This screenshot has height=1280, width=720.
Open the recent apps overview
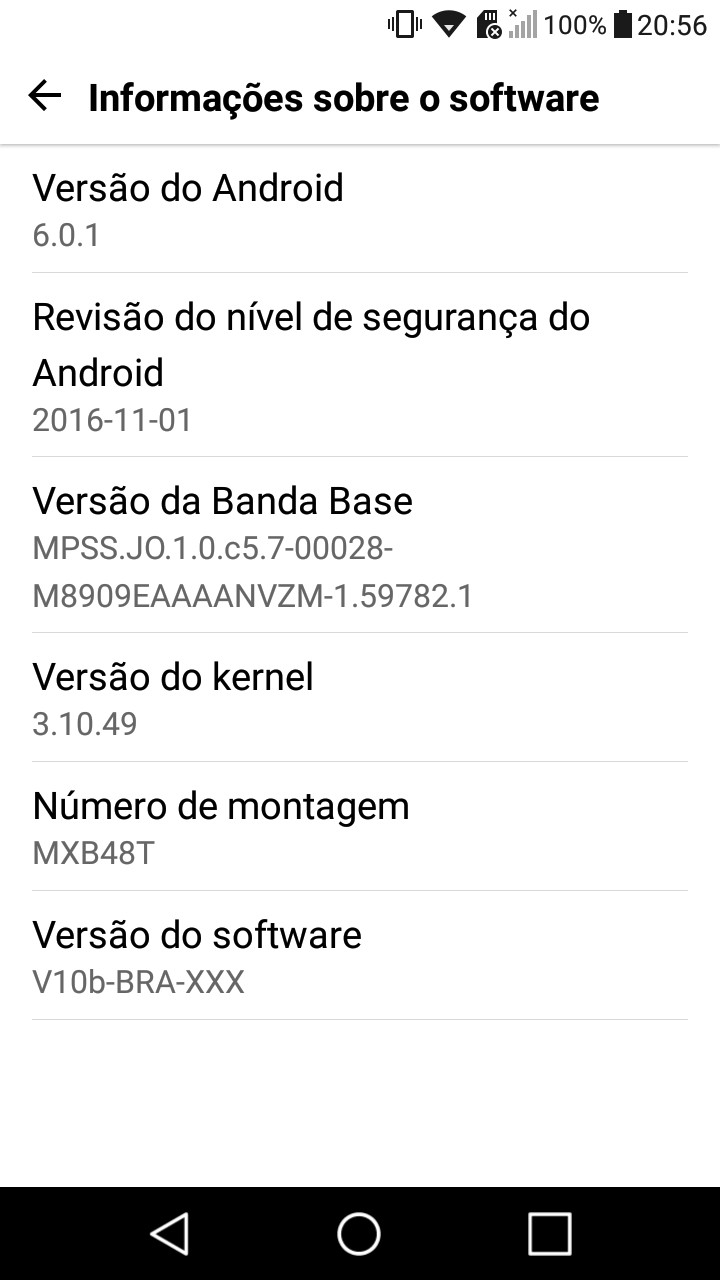point(549,1233)
